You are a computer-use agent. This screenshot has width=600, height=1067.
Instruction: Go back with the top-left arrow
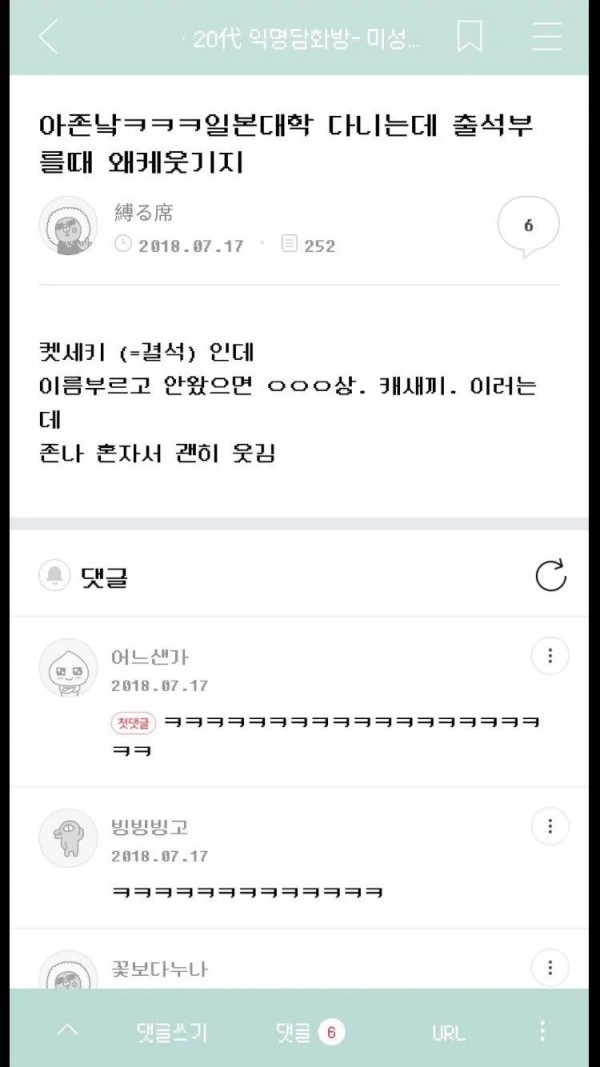click(x=48, y=36)
